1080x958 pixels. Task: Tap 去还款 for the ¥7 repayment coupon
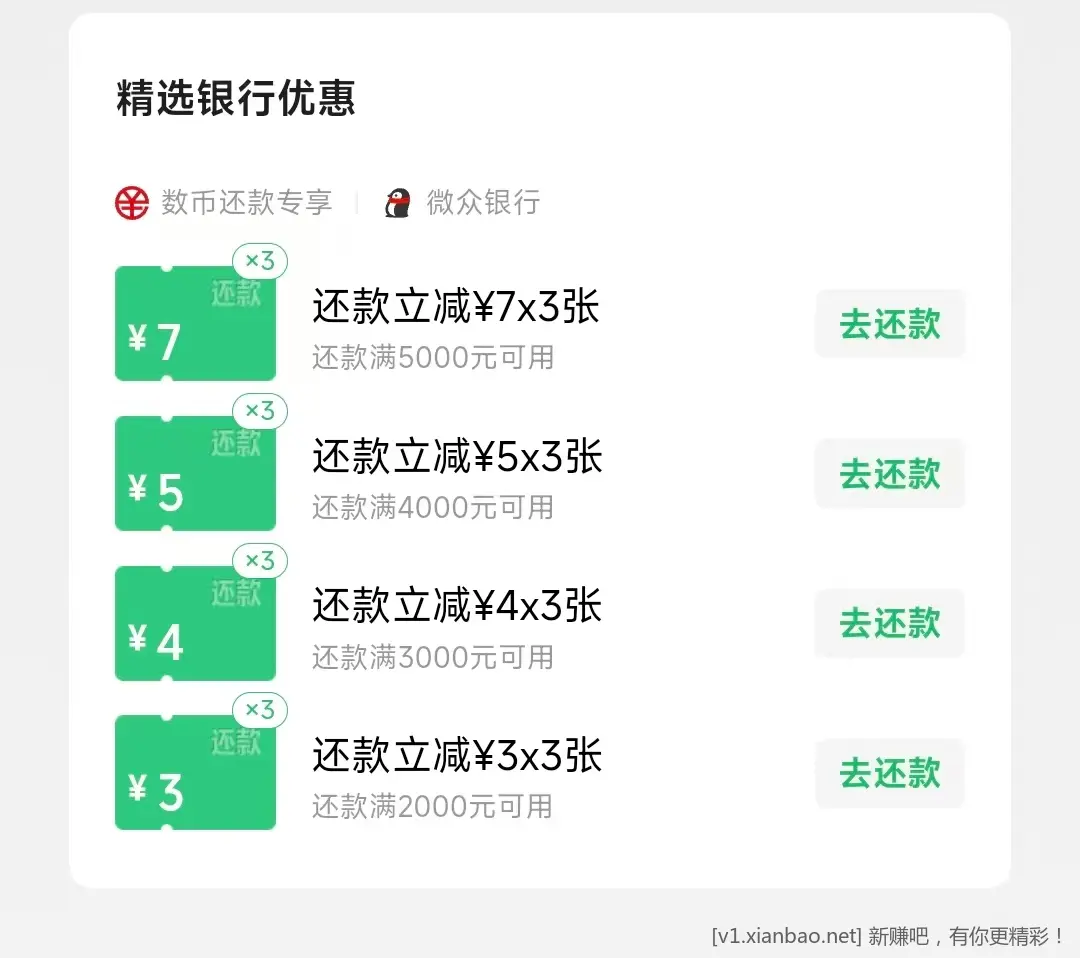pyautogui.click(x=889, y=324)
